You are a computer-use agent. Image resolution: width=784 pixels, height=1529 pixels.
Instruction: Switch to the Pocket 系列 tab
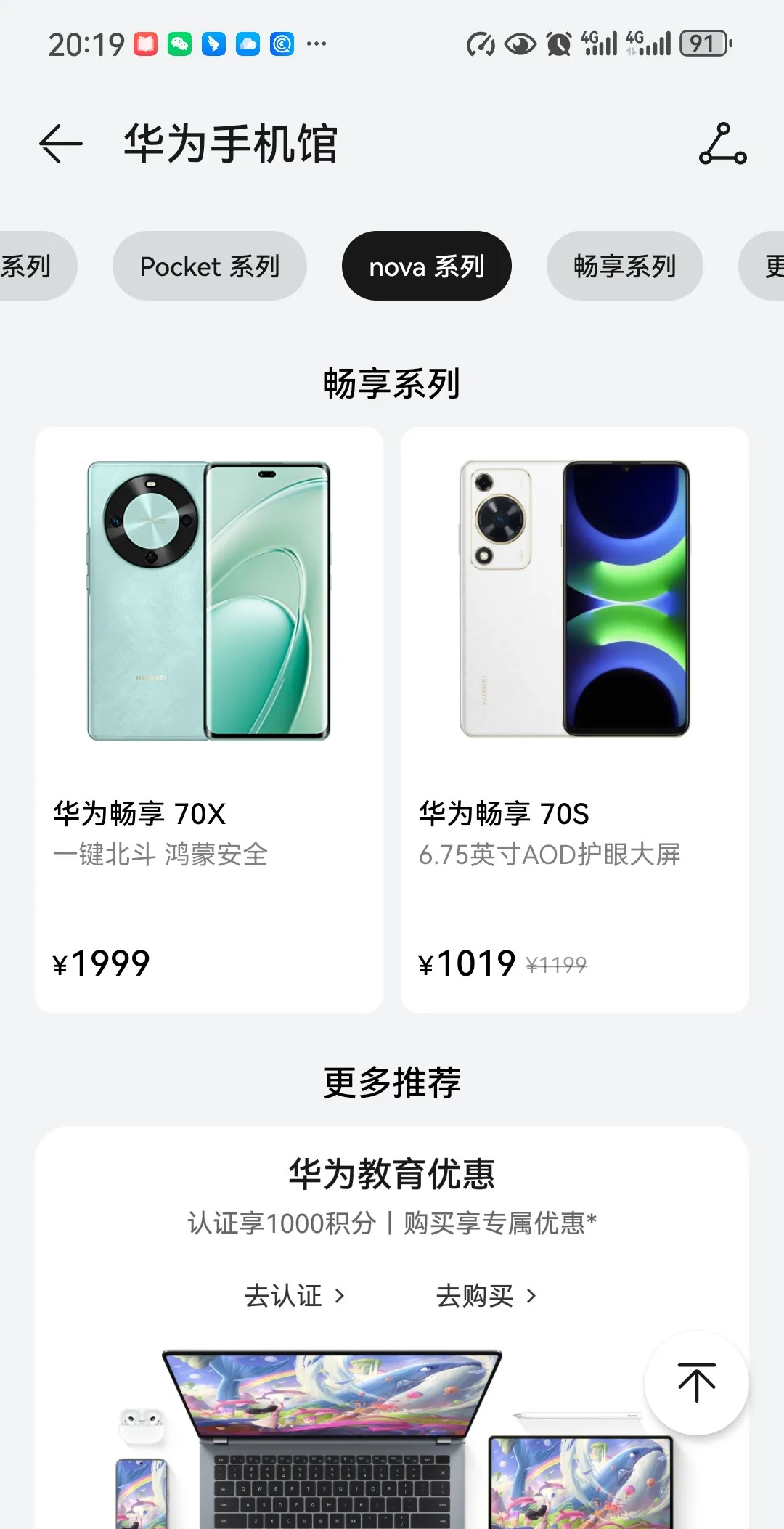pos(209,266)
